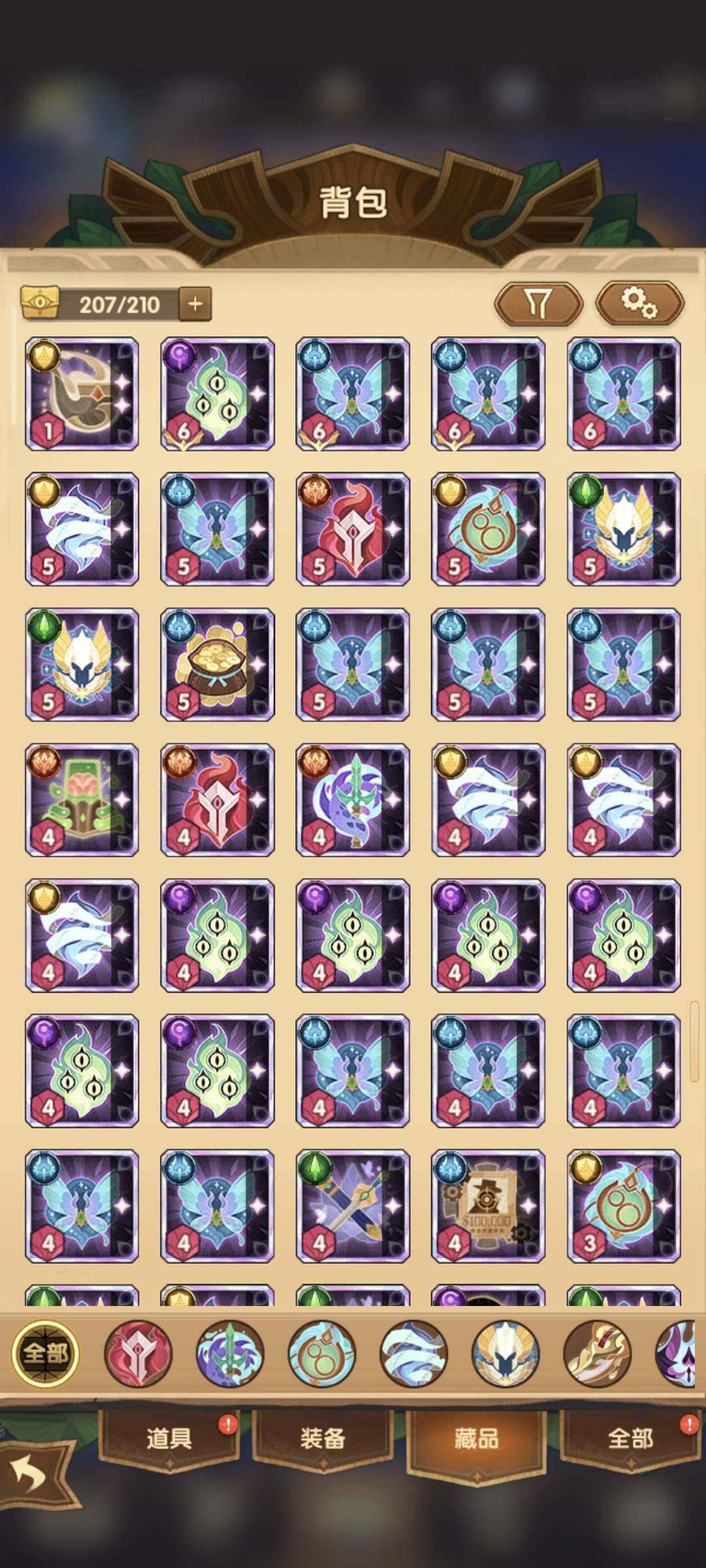Switch to the bottom 全部 tab
This screenshot has width=706, height=1568.
point(630,1439)
